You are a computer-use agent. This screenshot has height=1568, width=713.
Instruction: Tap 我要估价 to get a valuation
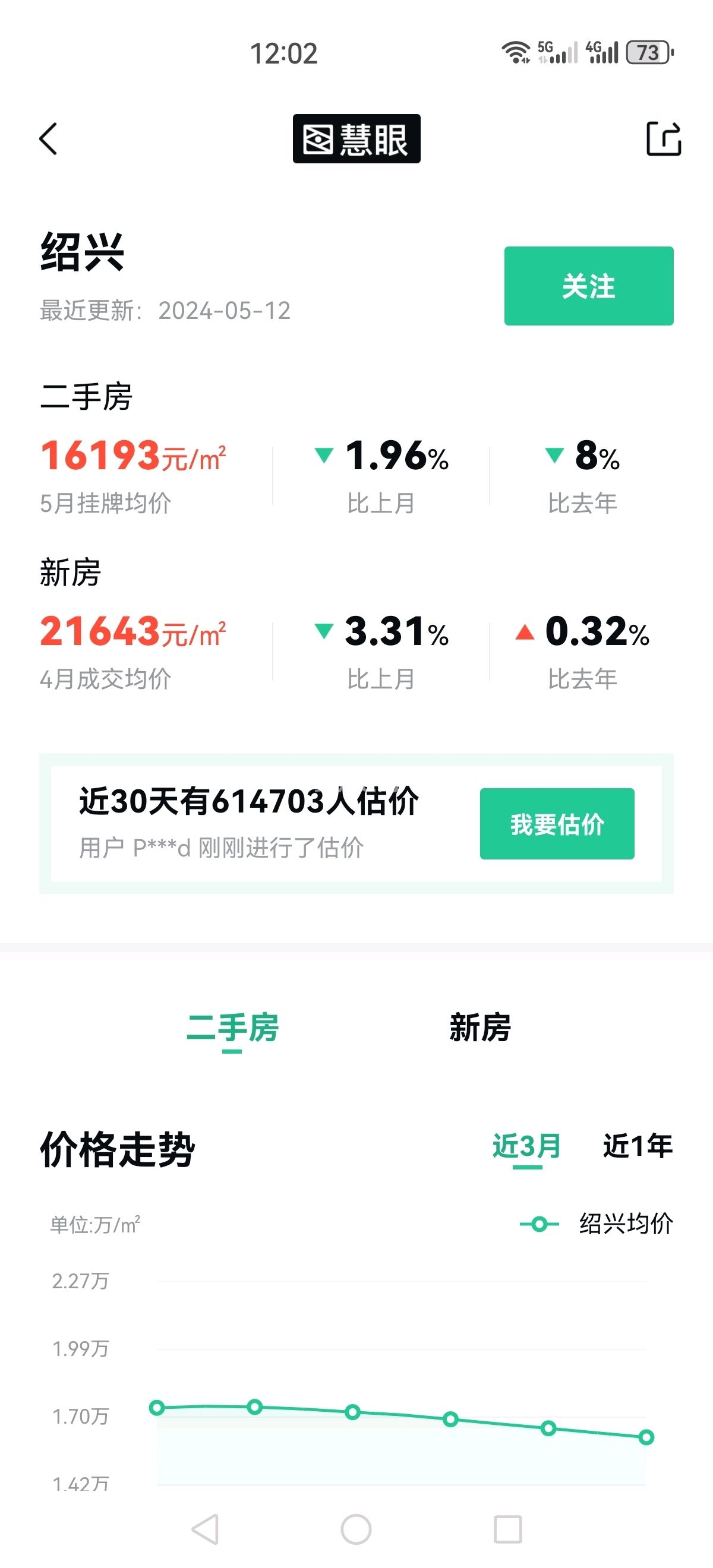tap(557, 824)
